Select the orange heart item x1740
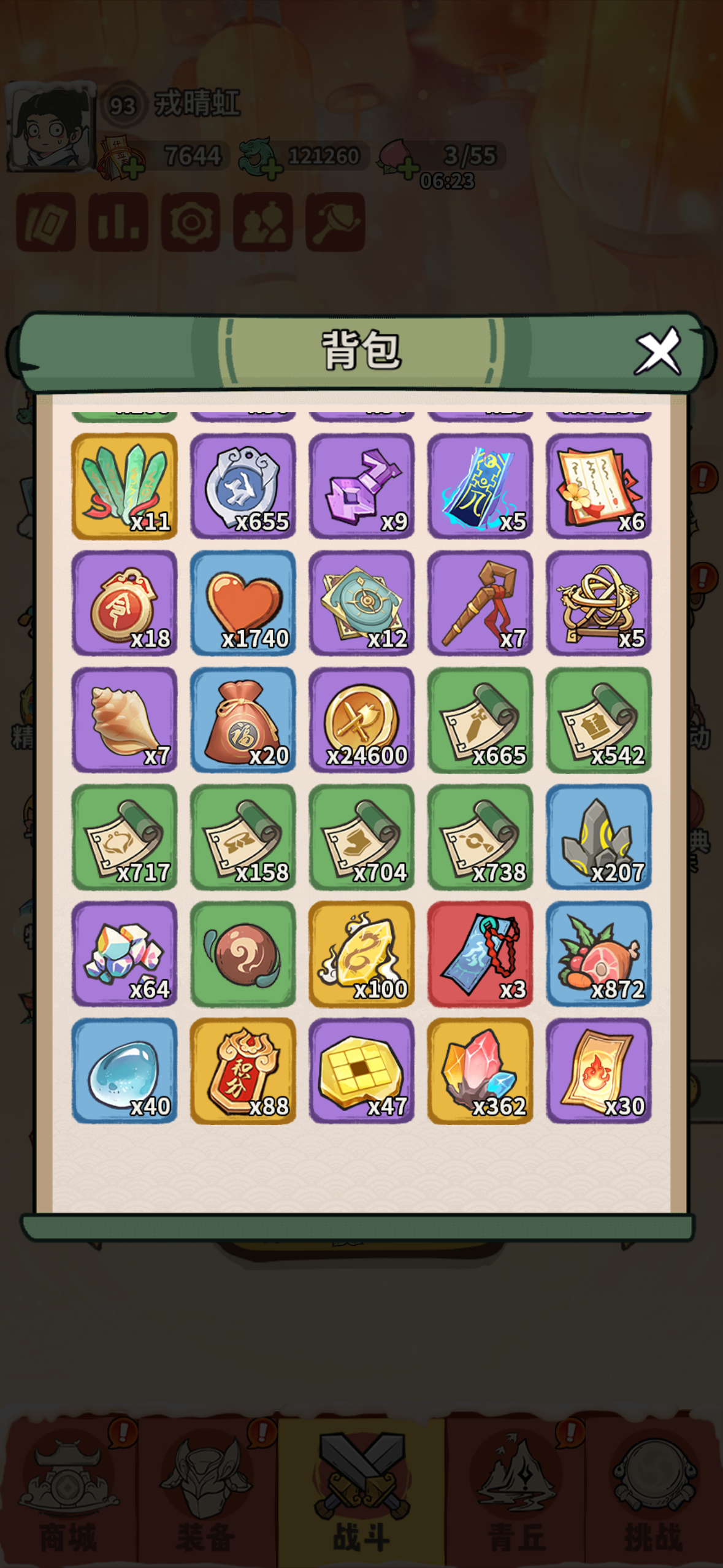 point(243,603)
